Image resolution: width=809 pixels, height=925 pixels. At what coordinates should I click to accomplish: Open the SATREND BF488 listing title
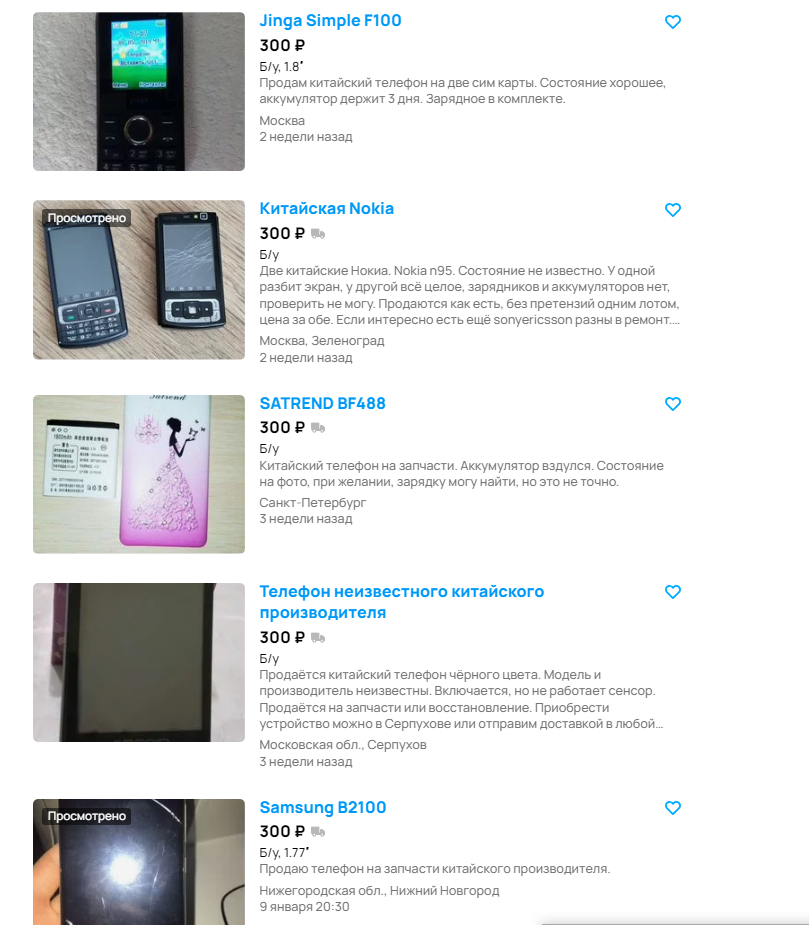point(322,404)
